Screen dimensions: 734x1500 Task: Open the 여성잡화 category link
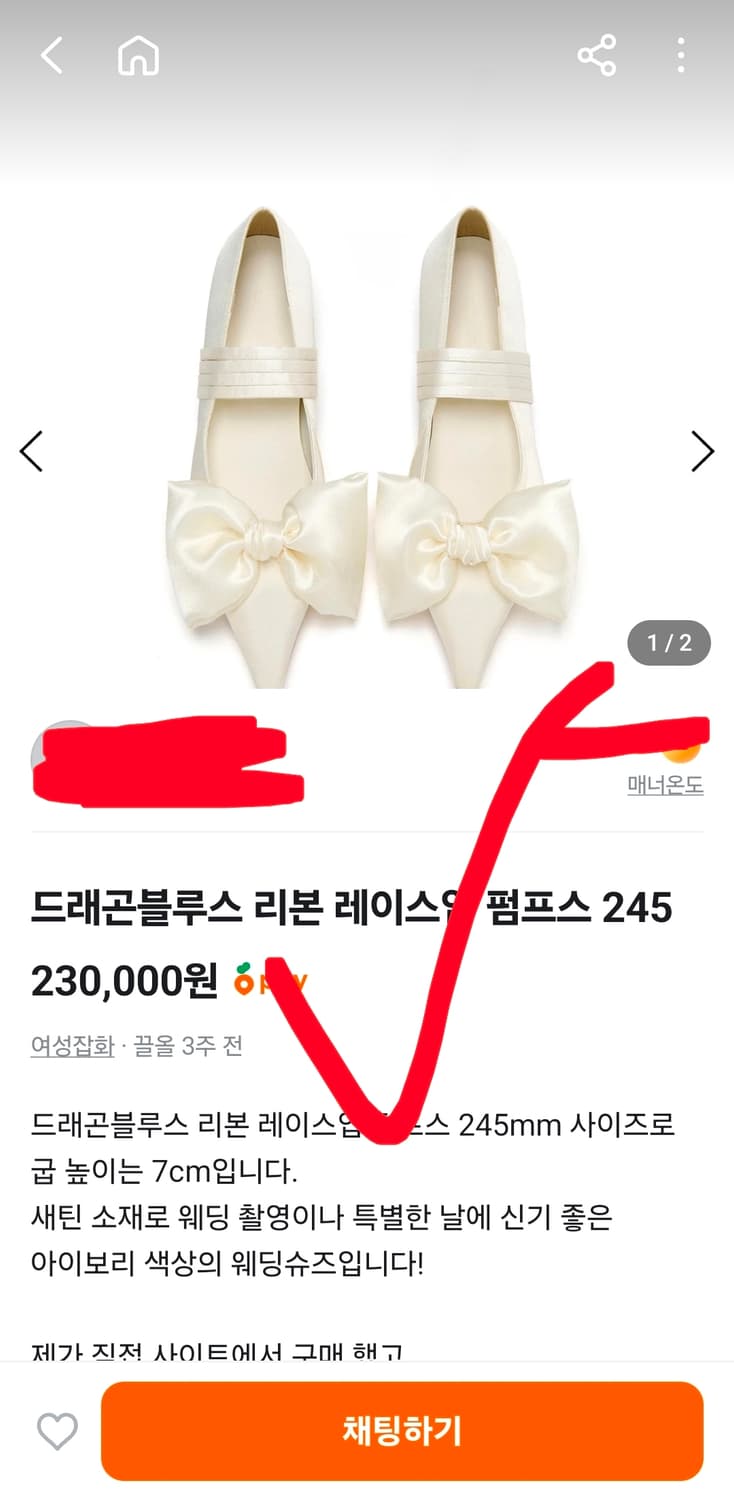(x=70, y=1040)
